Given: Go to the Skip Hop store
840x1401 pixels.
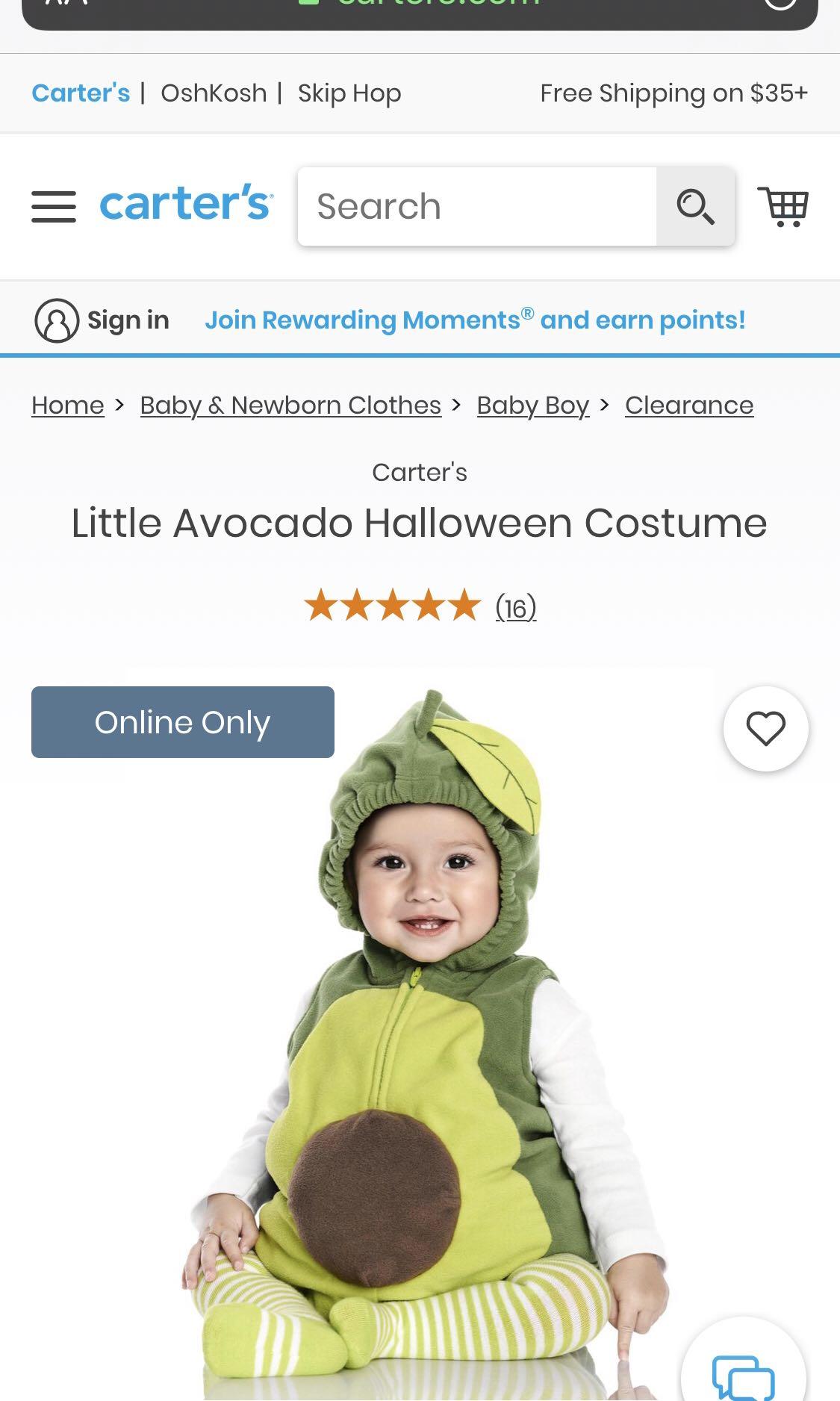Looking at the screenshot, I should [349, 93].
